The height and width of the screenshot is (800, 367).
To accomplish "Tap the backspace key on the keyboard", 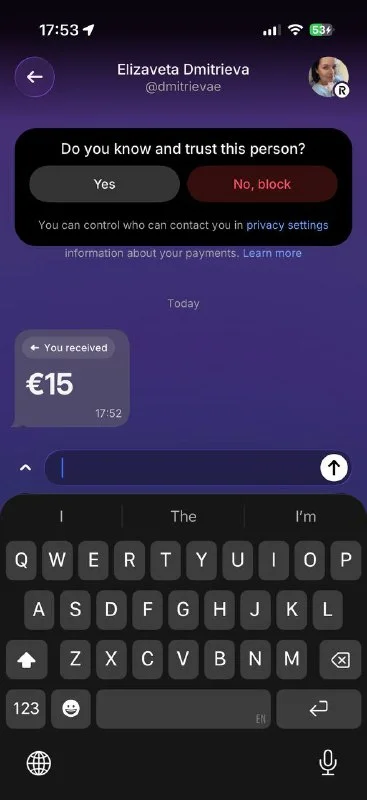I will [x=340, y=660].
